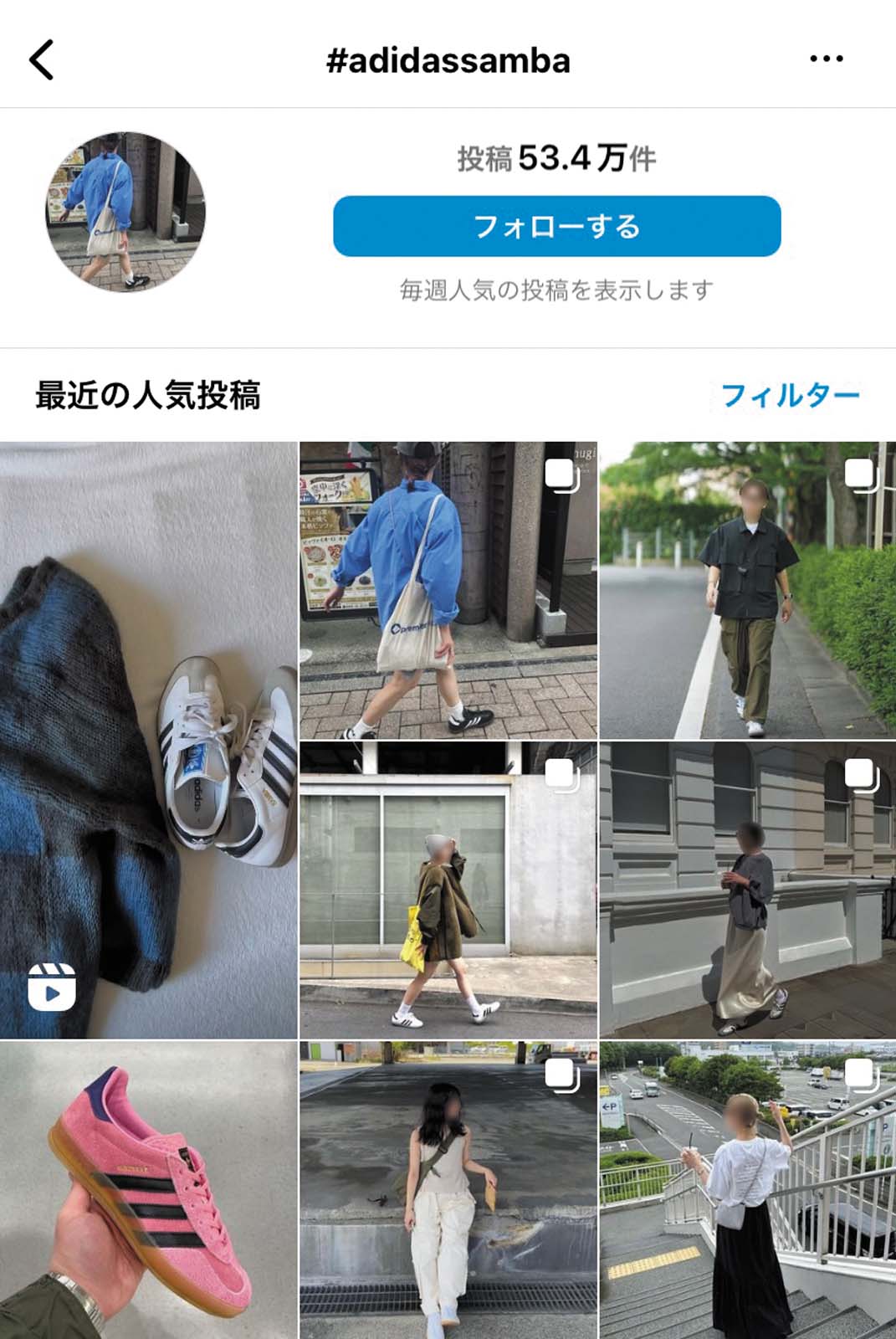
Task: Open the post of woman on the stairs
Action: click(747, 1189)
